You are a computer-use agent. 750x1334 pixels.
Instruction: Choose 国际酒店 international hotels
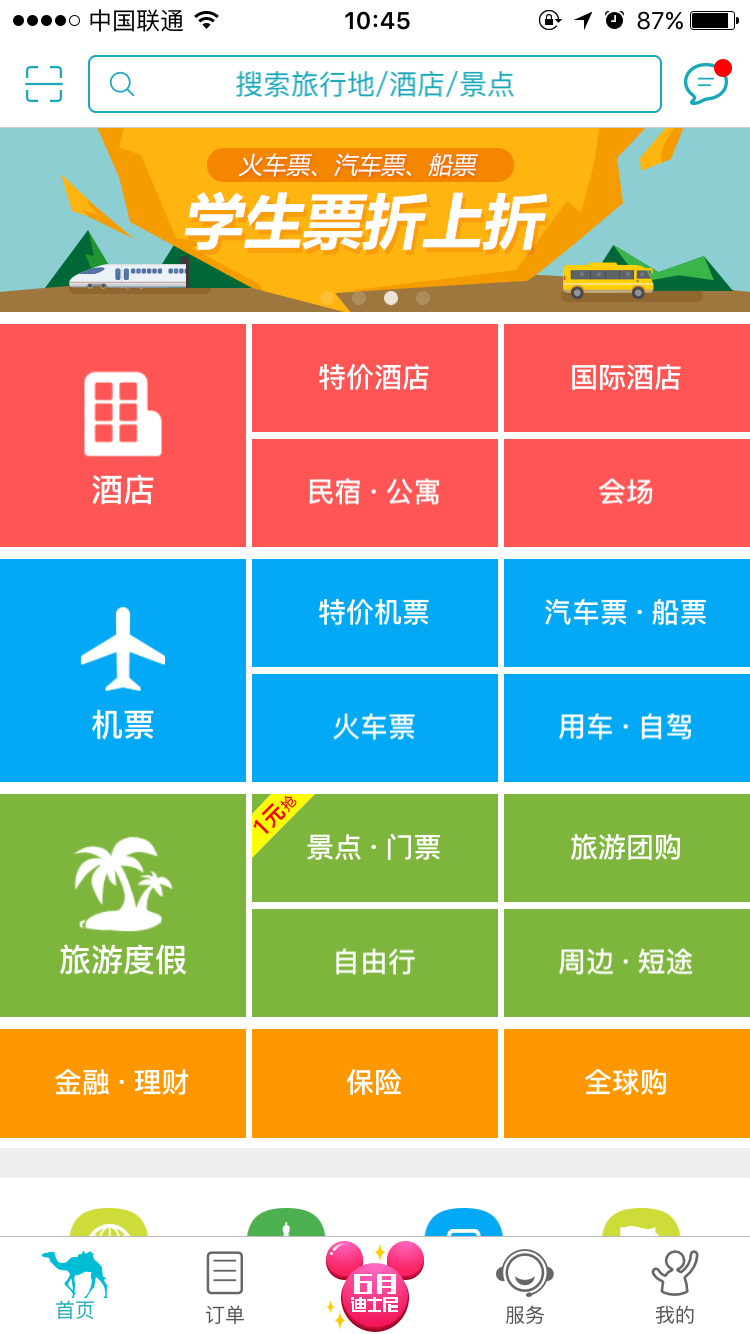627,378
